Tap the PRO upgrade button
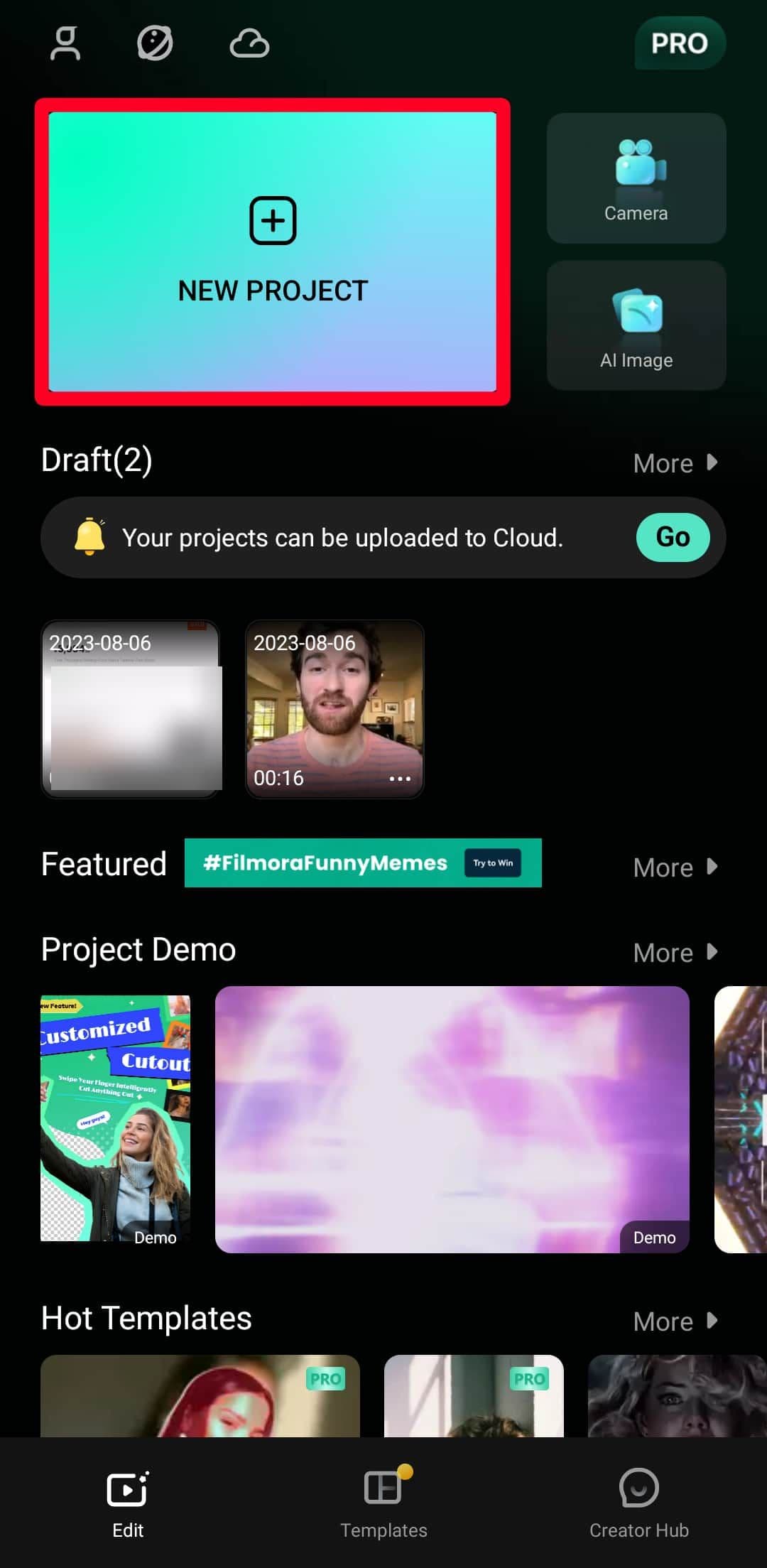This screenshot has width=767, height=1568. 679,43
